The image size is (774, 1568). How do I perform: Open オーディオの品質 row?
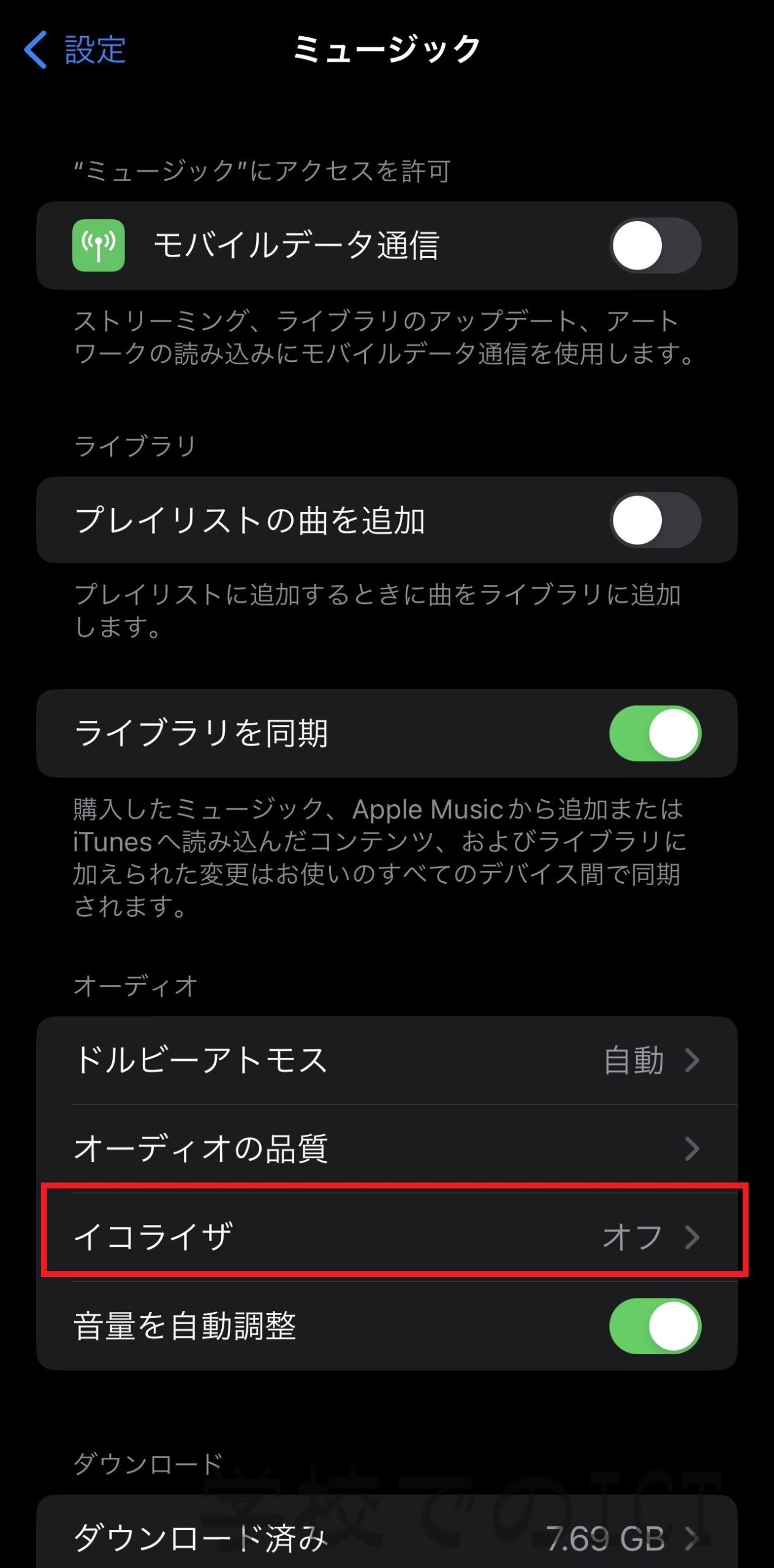[387, 1148]
